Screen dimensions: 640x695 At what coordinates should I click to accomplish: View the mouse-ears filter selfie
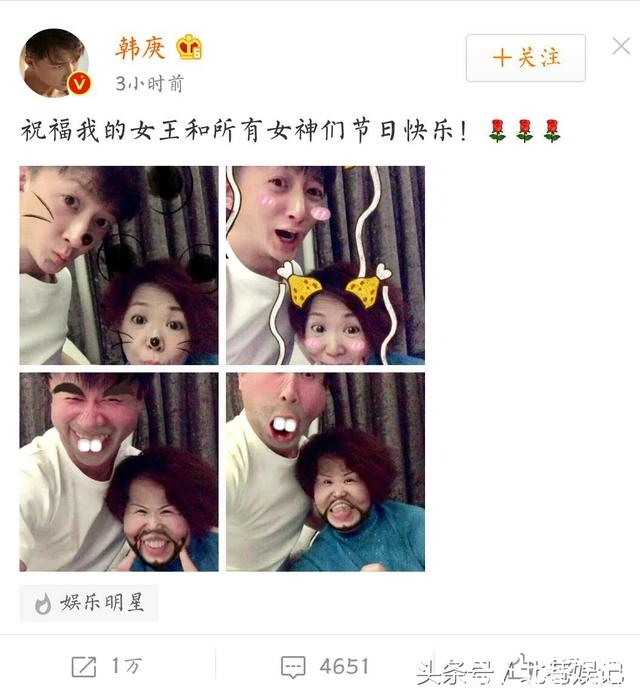119,265
